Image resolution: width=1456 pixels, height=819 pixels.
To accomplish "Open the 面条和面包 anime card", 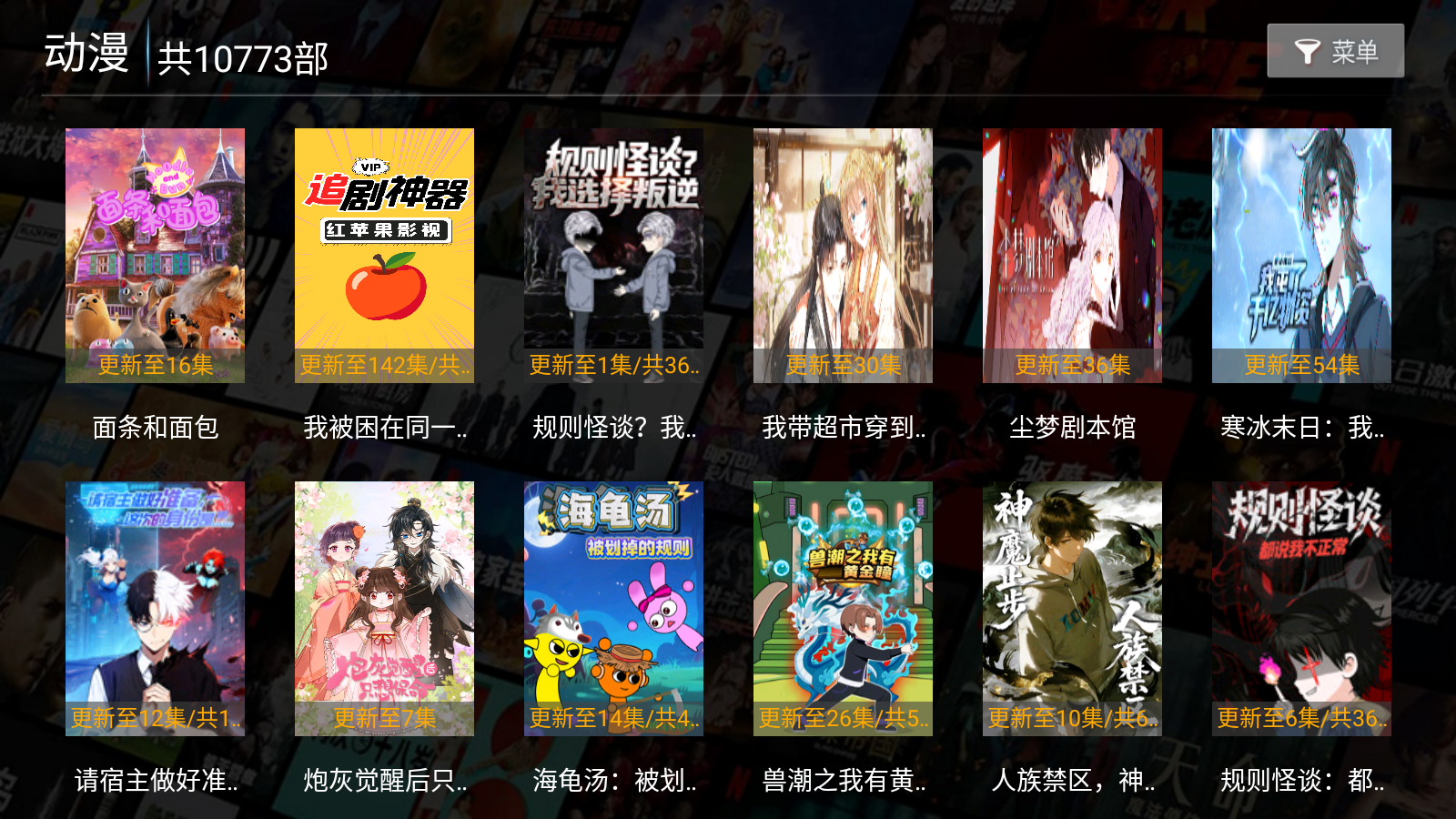I will pos(155,255).
